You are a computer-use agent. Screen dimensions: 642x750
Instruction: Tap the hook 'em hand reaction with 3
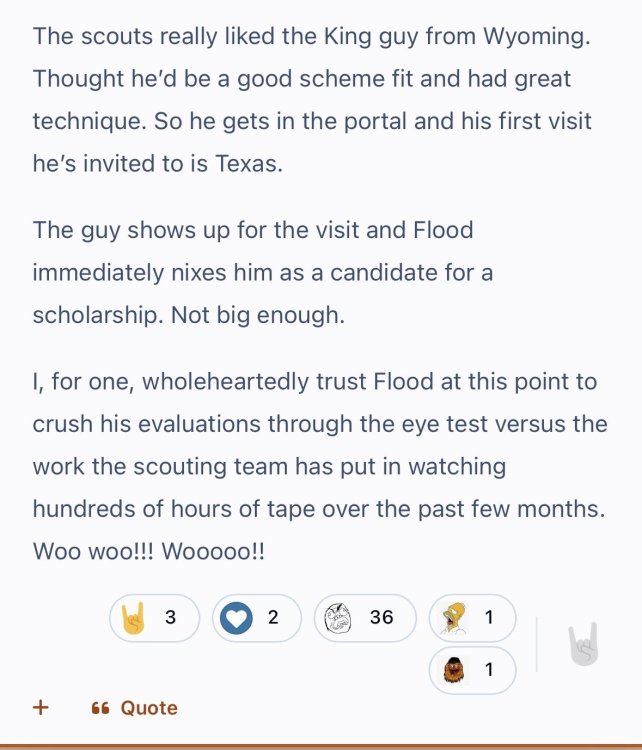pos(154,617)
